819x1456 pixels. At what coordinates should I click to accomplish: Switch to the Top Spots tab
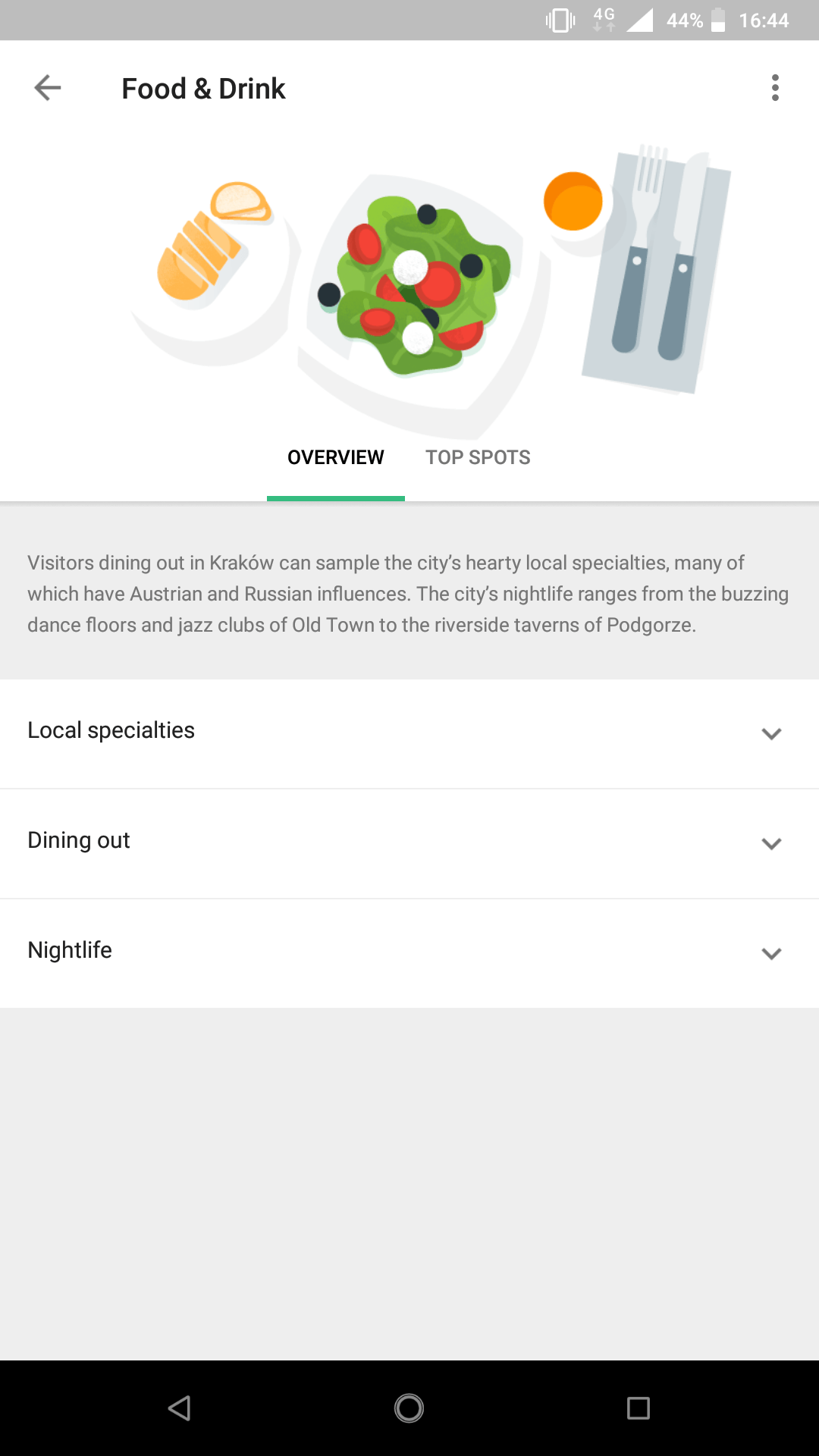[x=478, y=457]
